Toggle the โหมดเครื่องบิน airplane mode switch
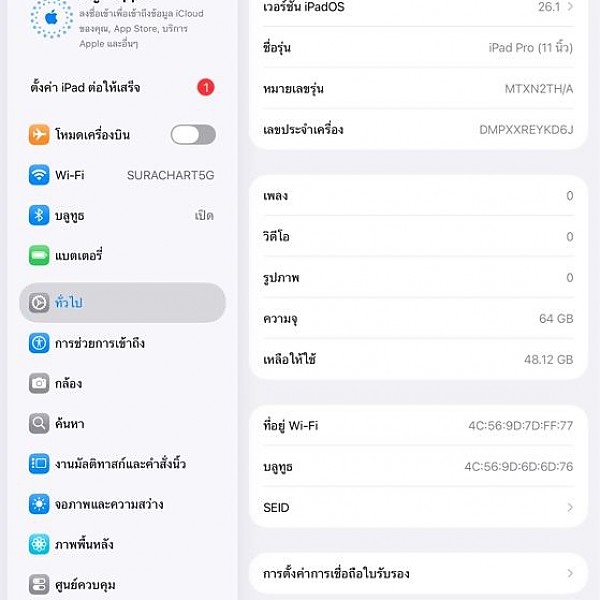Viewport: 600px width, 600px height. tap(192, 135)
